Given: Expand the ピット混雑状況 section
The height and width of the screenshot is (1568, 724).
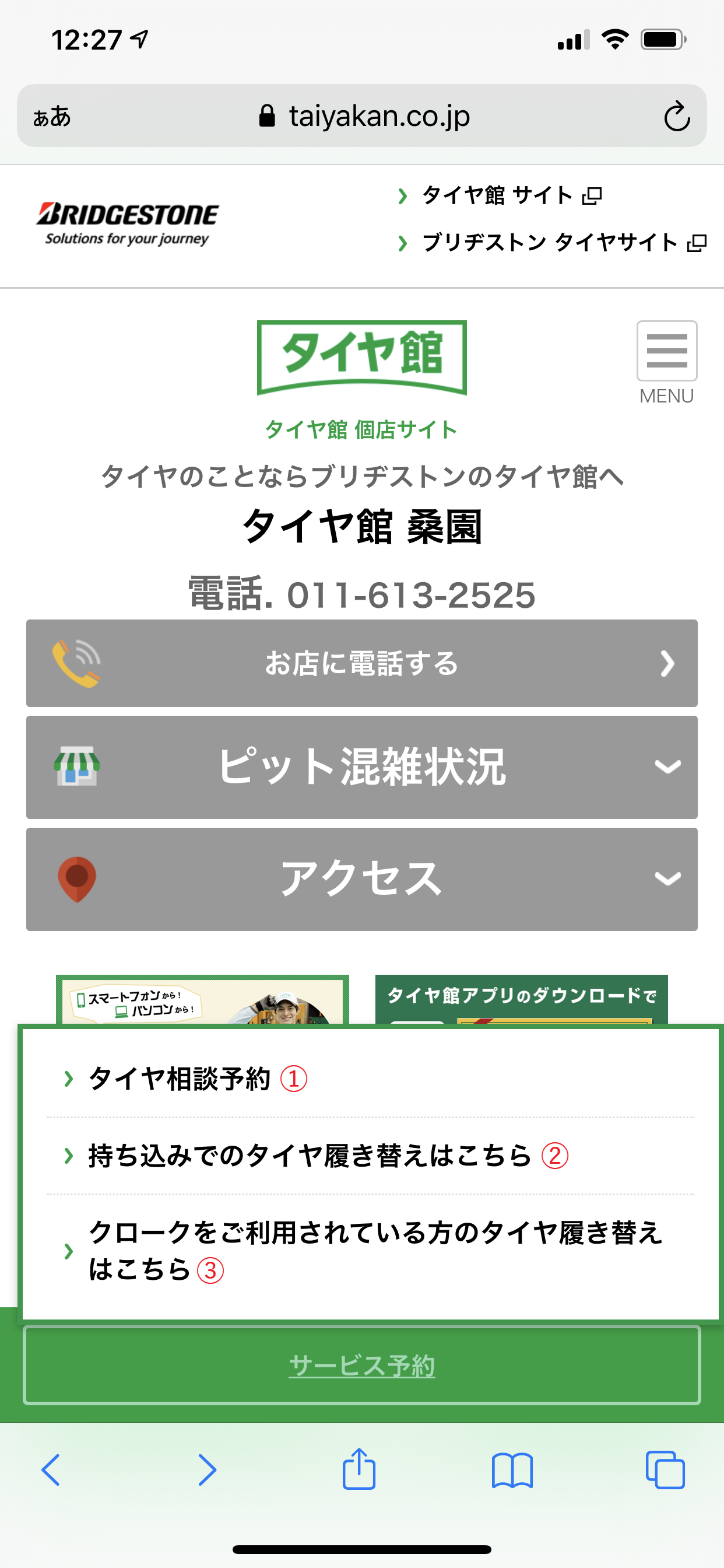Looking at the screenshot, I should pyautogui.click(x=361, y=767).
